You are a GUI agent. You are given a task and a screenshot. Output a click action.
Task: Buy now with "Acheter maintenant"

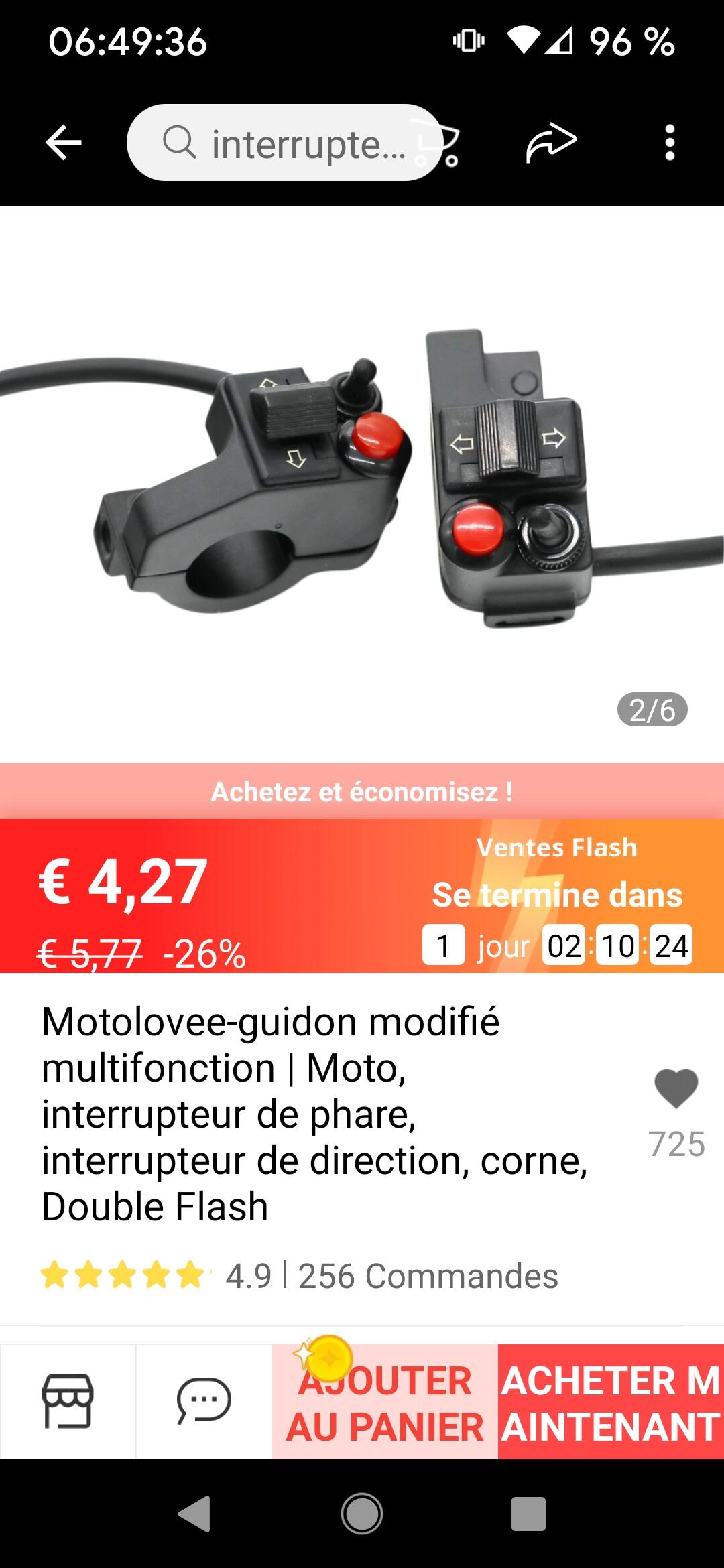(x=611, y=1402)
